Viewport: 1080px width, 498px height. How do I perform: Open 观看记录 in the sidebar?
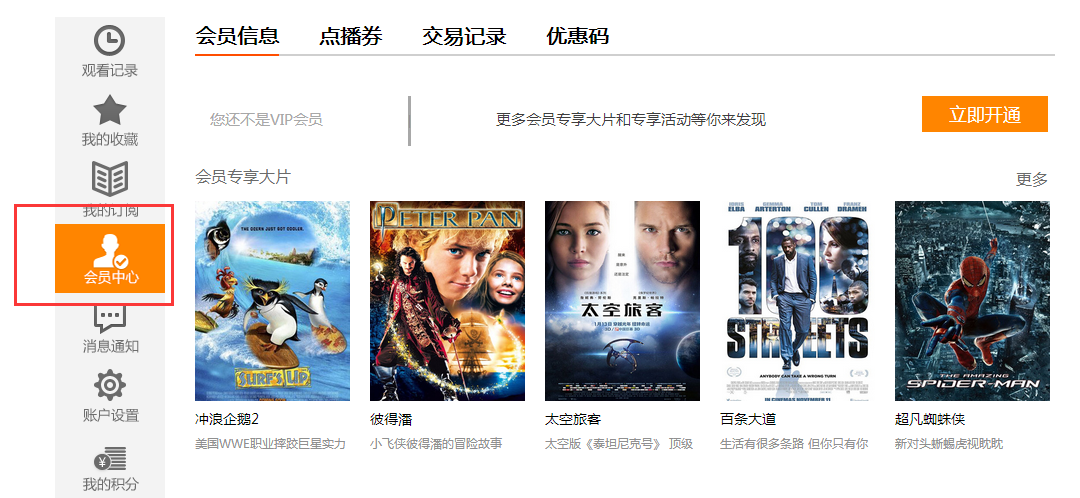pyautogui.click(x=110, y=52)
